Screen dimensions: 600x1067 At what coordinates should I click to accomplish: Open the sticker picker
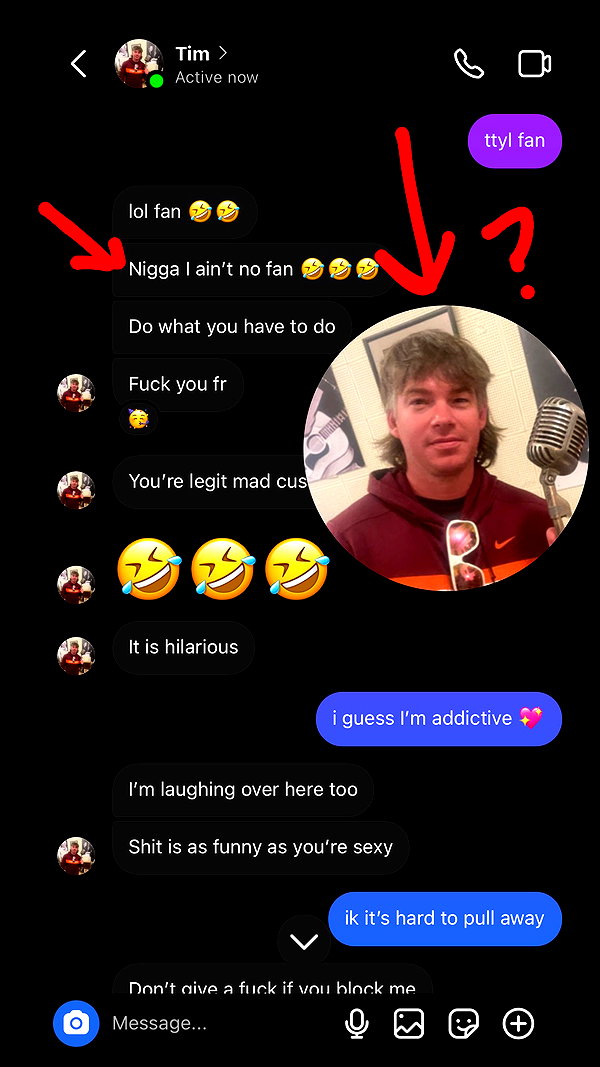[x=464, y=1023]
